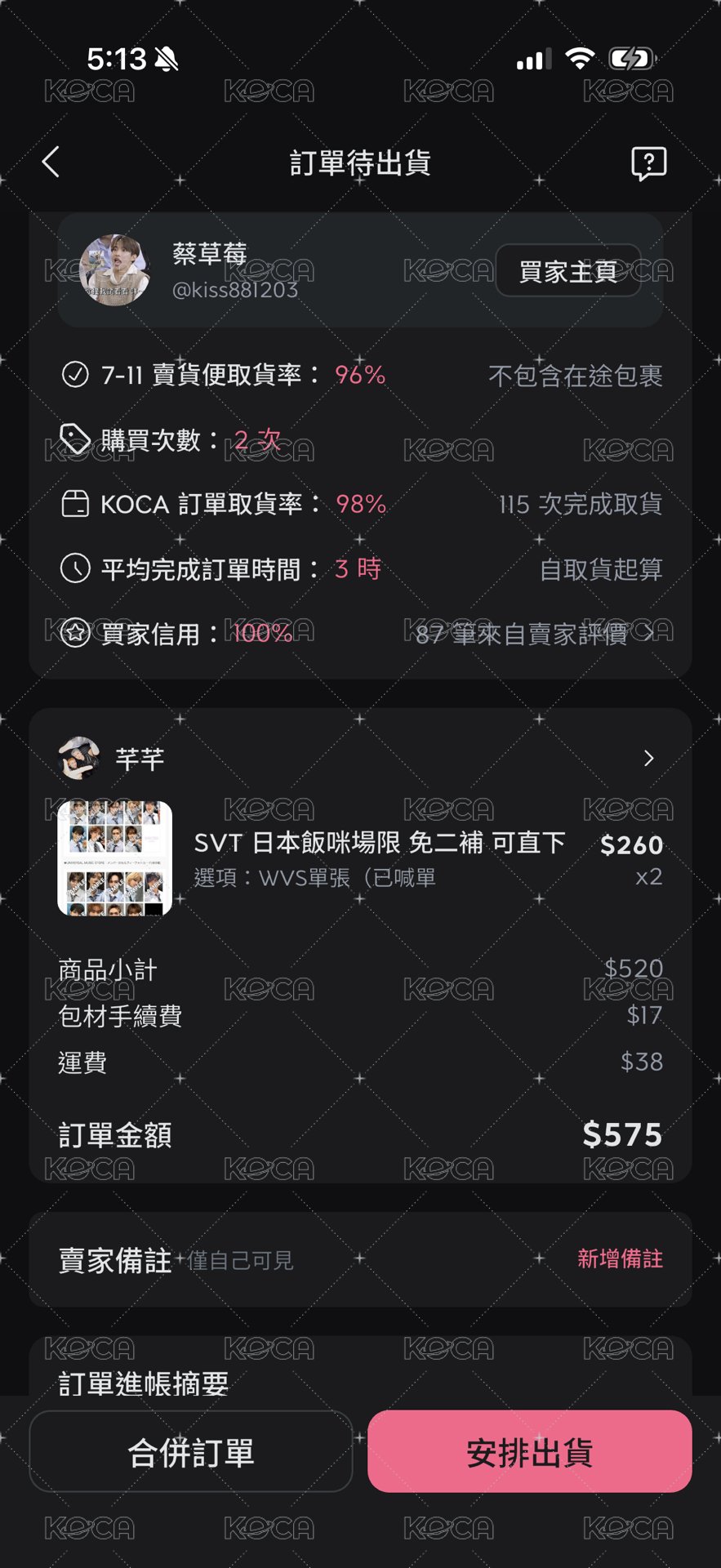Go back using the top-left arrow
Image resolution: width=721 pixels, height=1568 pixels.
[51, 162]
